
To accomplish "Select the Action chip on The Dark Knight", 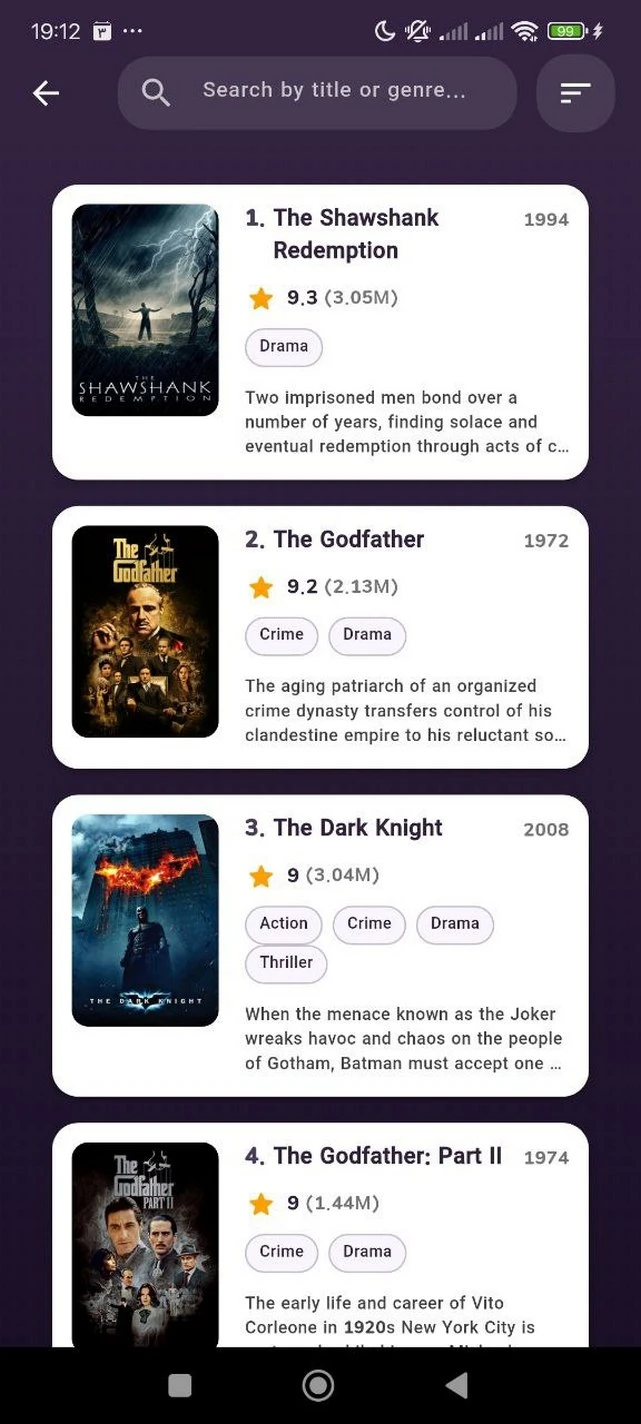I will pos(283,923).
